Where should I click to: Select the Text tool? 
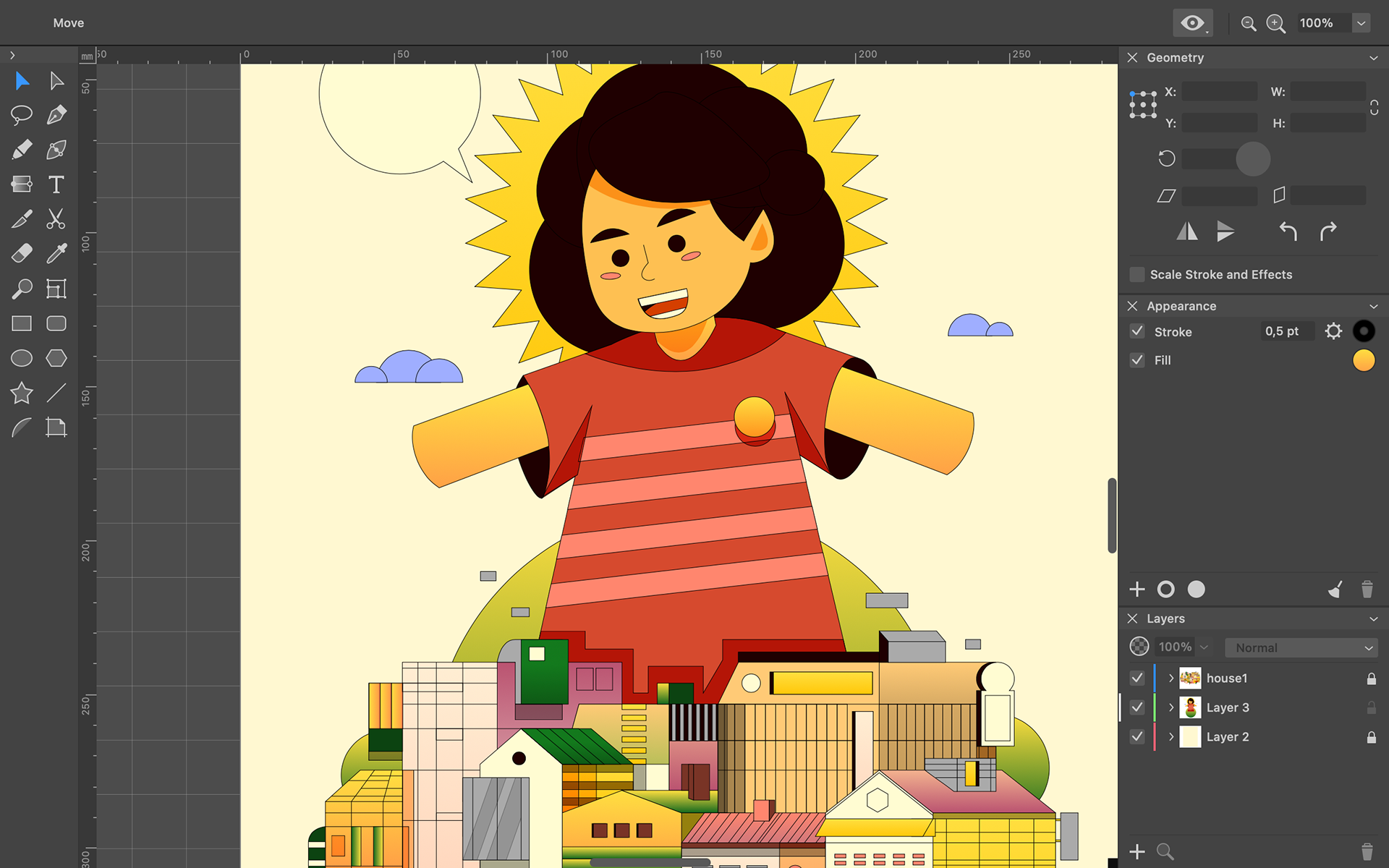pyautogui.click(x=56, y=184)
